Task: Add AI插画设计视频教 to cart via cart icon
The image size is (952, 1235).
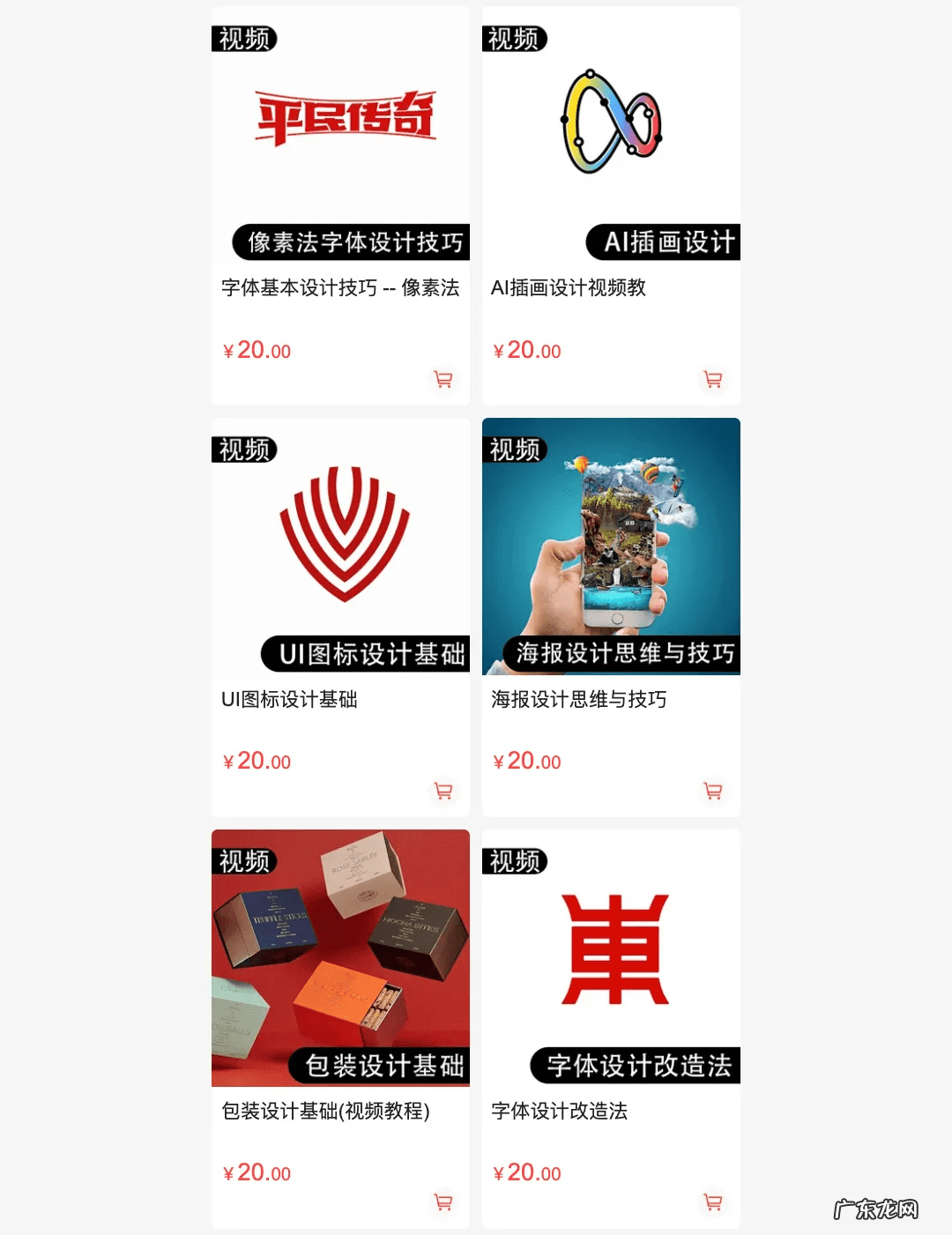Action: (713, 379)
